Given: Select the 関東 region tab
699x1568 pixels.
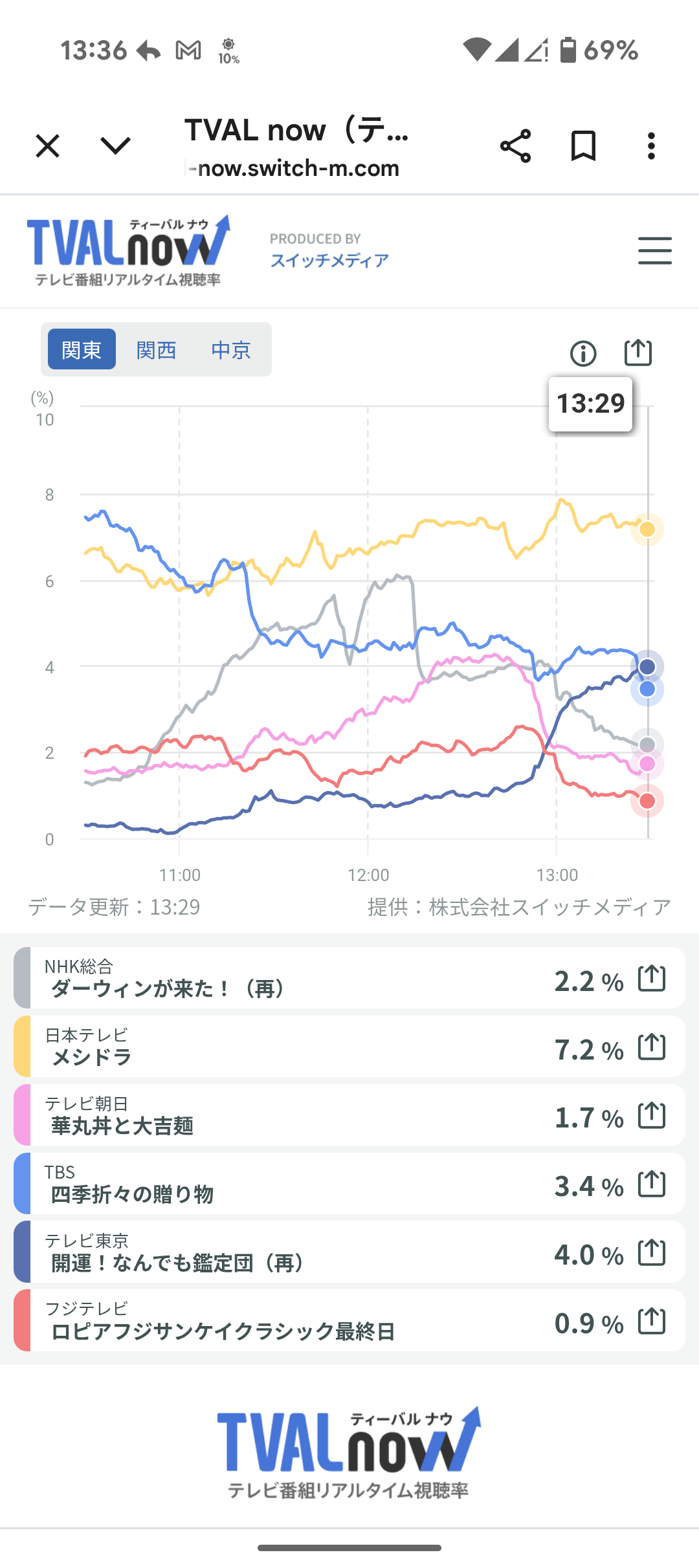Looking at the screenshot, I should coord(82,349).
